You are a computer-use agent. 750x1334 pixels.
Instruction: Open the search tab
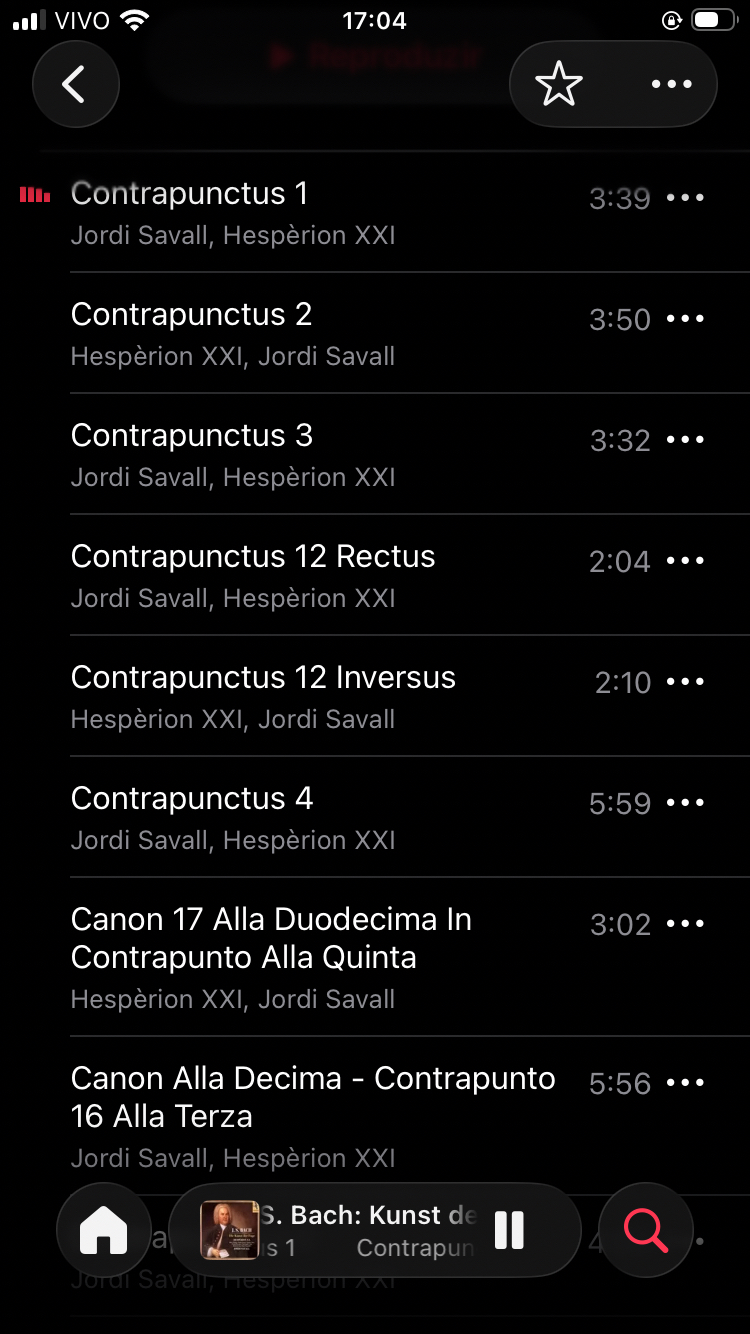(646, 1230)
